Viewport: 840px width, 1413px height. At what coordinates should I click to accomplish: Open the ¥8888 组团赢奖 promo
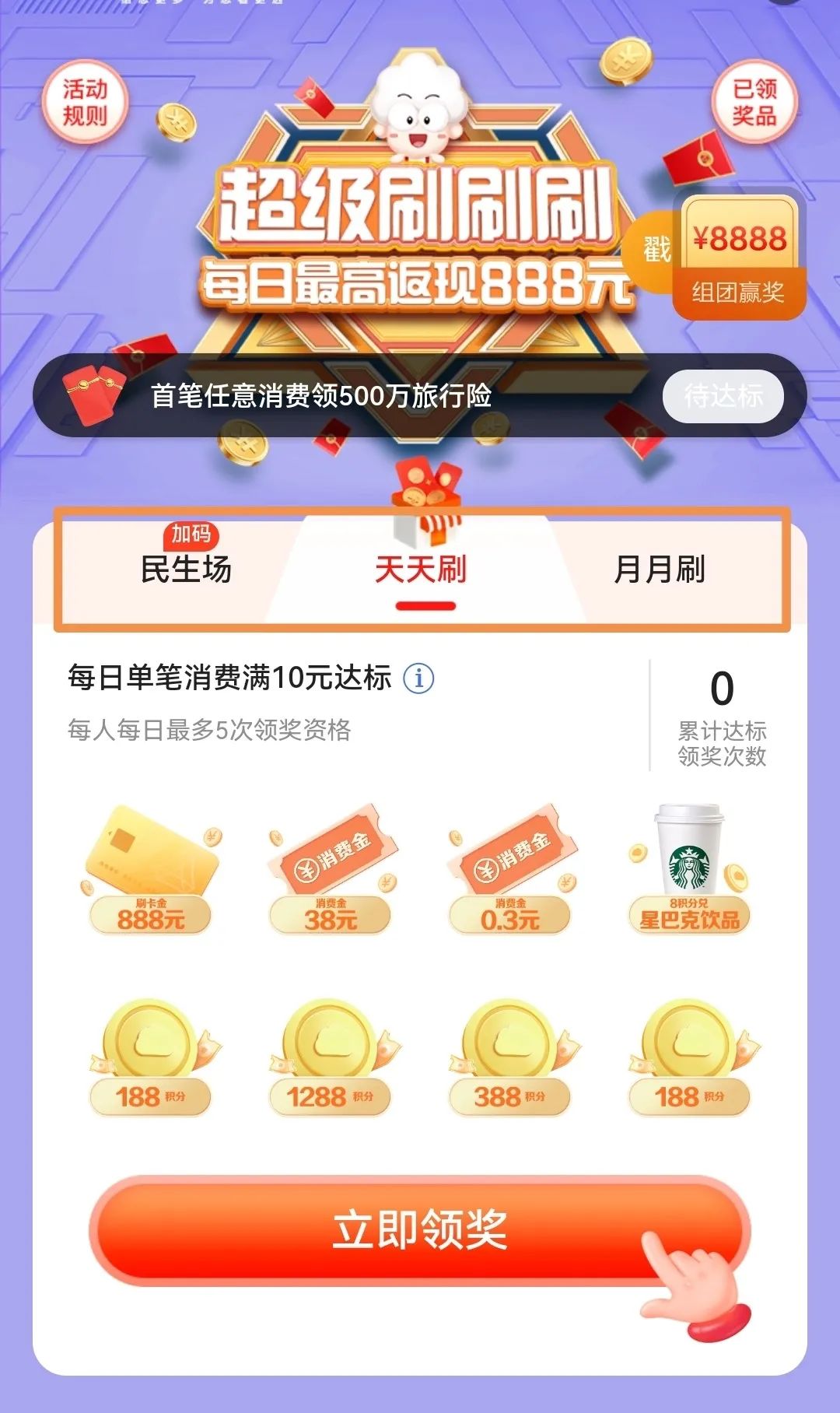pos(737,258)
